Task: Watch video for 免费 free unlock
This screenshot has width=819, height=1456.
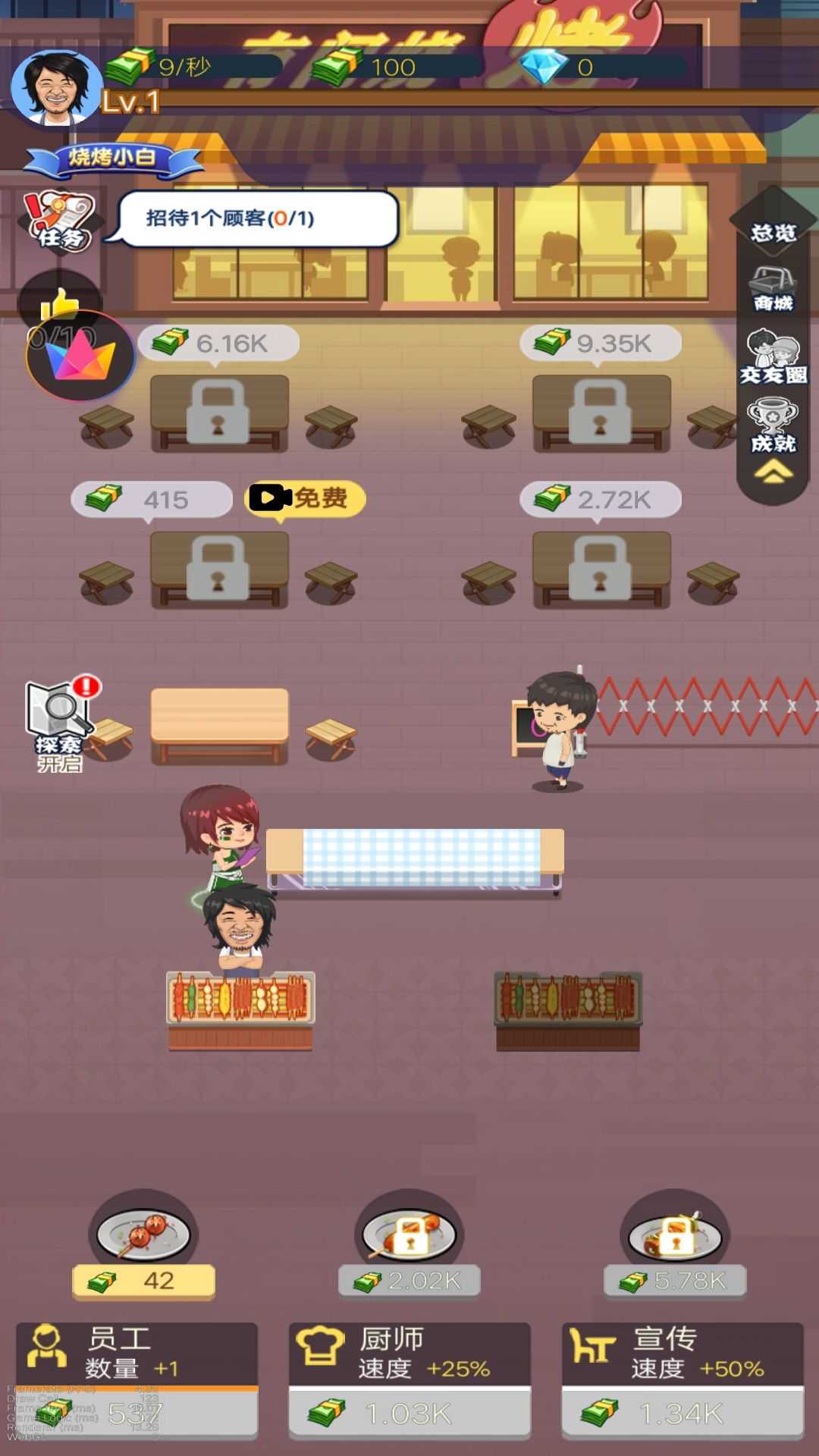Action: 305,498
